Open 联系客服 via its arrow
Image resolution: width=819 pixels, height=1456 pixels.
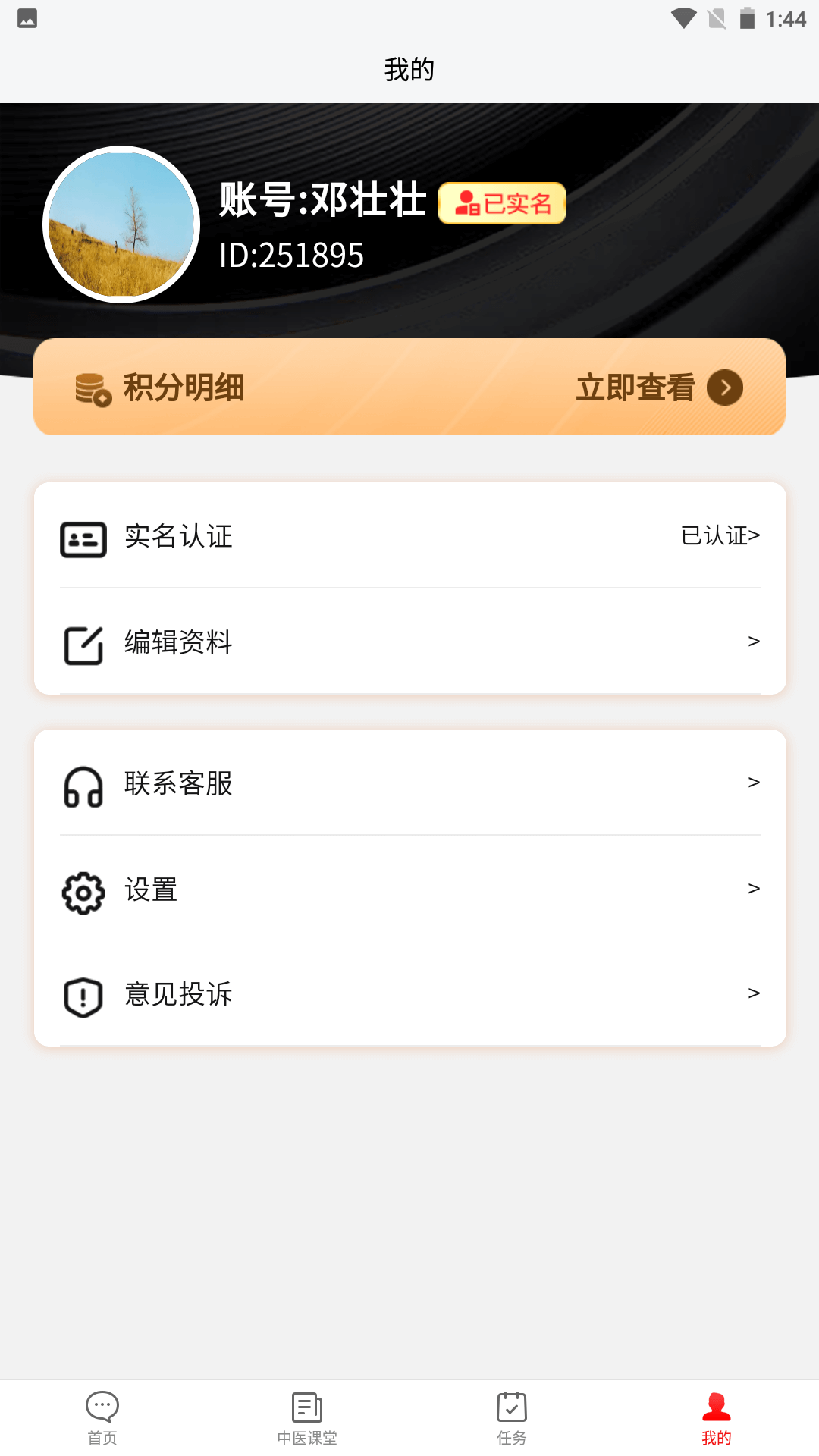753,784
